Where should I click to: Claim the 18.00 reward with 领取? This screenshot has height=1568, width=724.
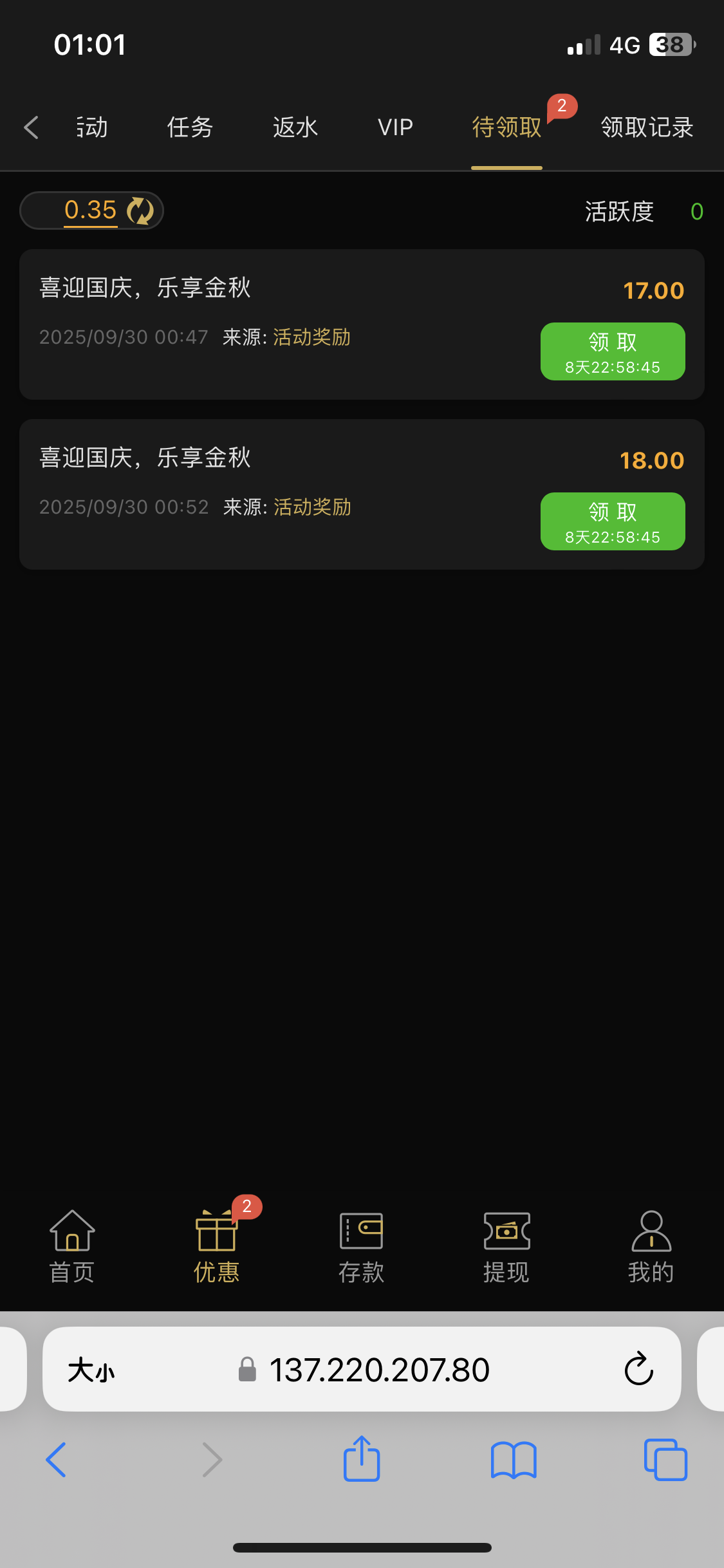pos(612,521)
